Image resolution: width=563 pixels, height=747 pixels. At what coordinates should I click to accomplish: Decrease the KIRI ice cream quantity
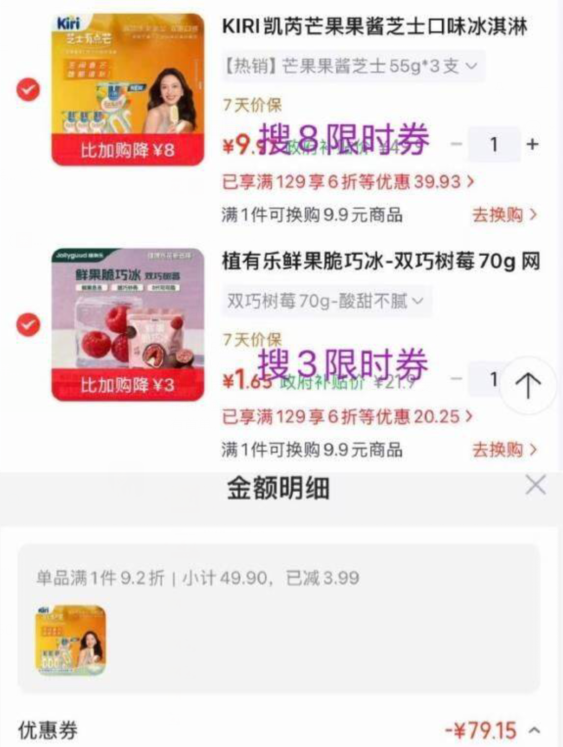(456, 144)
